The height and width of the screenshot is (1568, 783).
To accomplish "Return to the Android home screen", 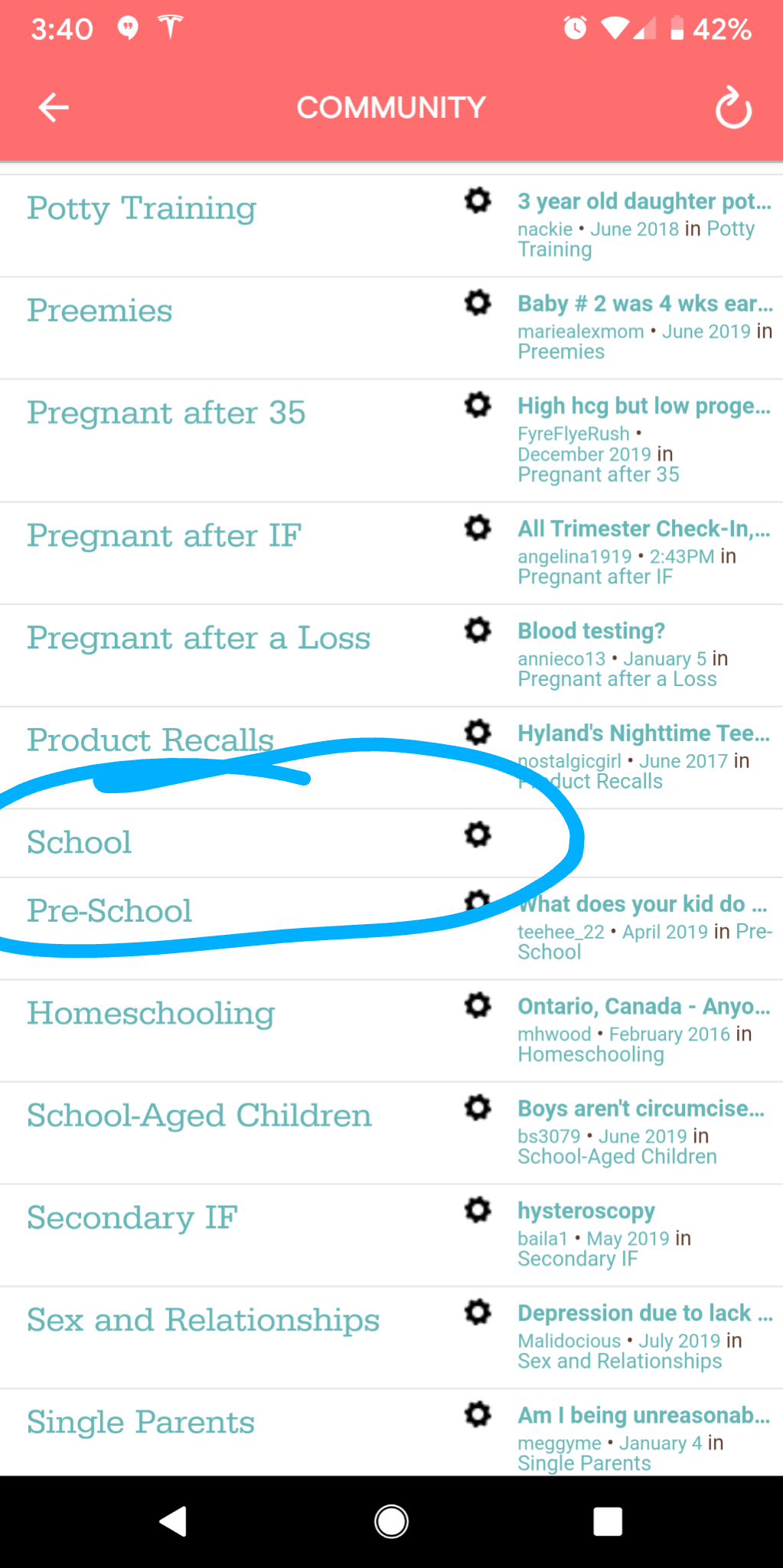I will [391, 1521].
